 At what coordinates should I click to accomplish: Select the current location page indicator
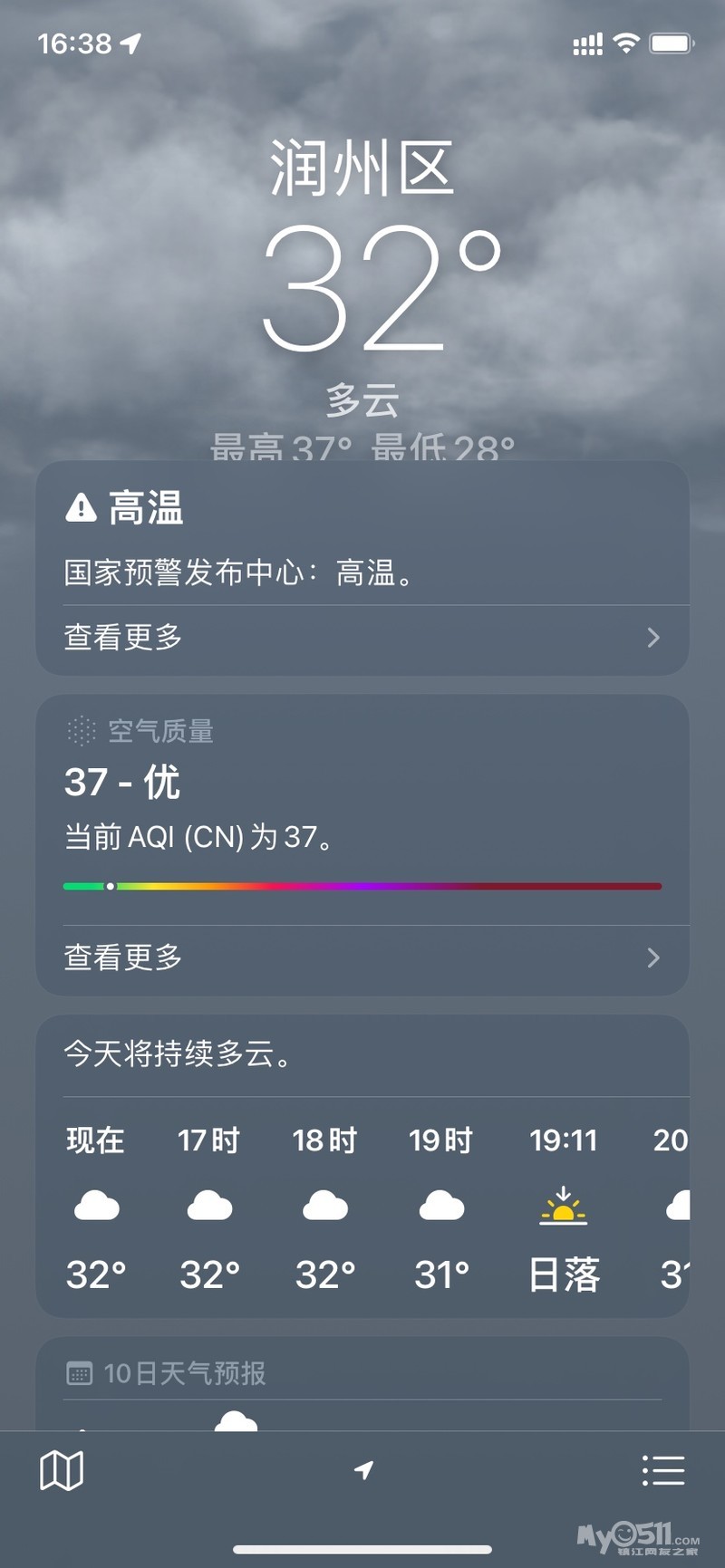click(363, 1470)
